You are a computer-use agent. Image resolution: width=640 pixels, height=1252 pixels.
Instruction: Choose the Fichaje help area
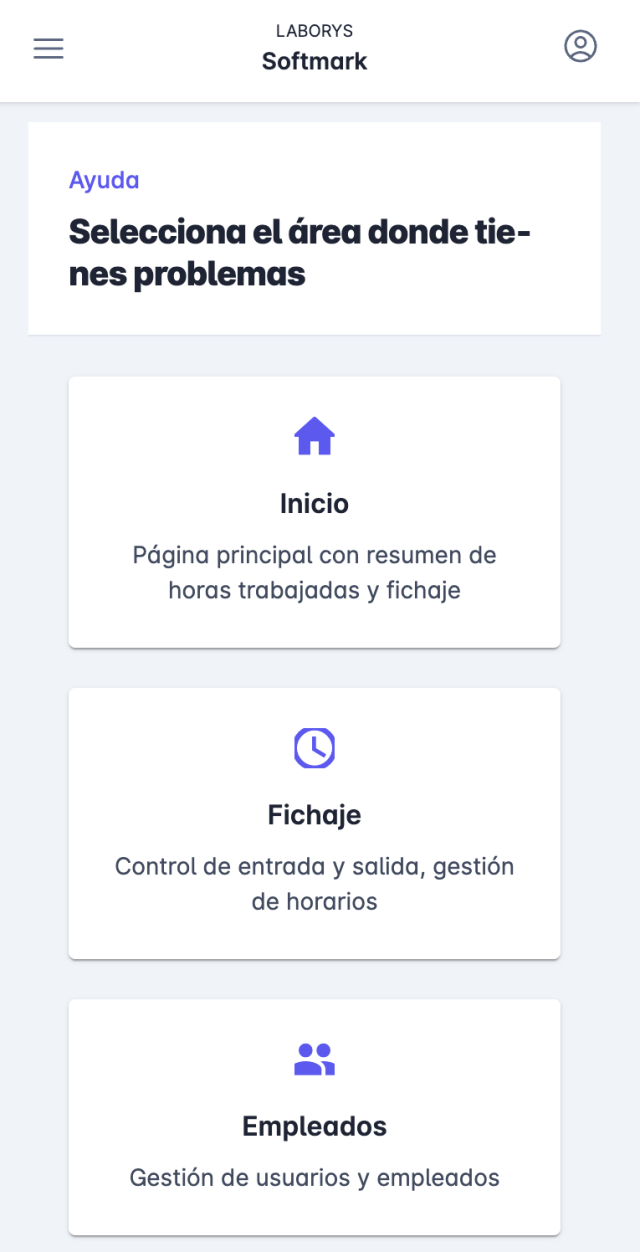point(314,823)
